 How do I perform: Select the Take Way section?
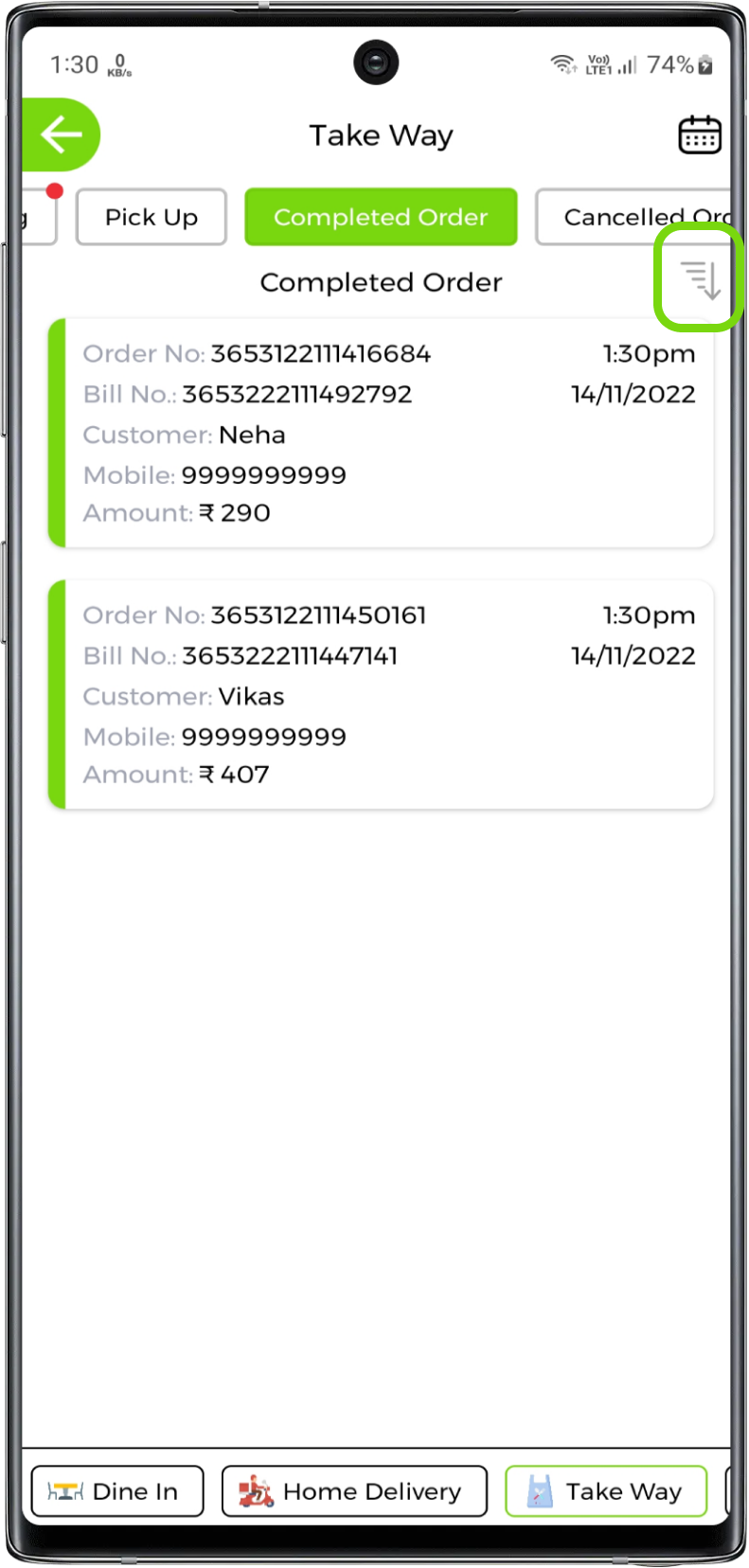(606, 1491)
